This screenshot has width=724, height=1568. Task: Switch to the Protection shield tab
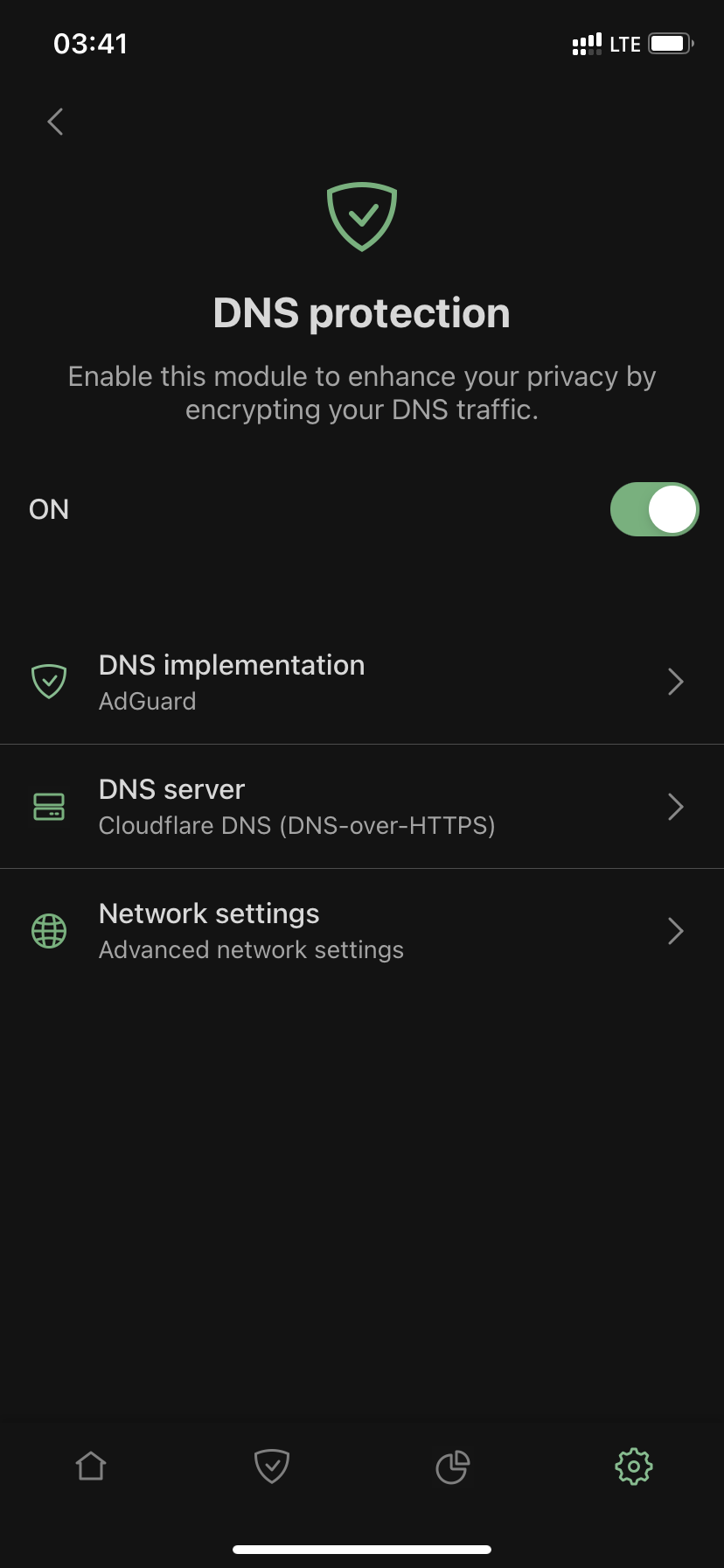point(272,1466)
